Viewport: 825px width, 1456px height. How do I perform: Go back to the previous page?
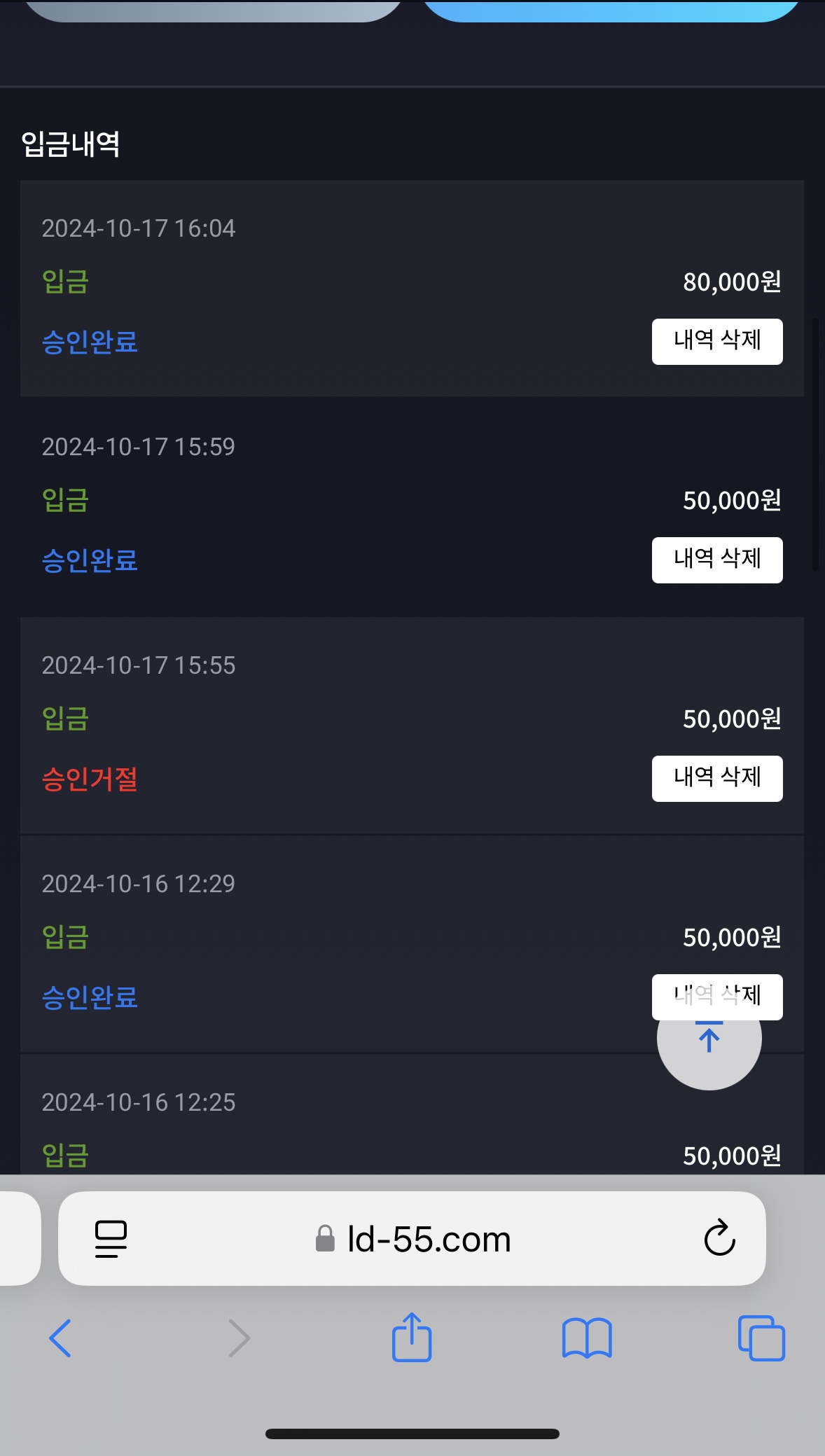pyautogui.click(x=60, y=1338)
